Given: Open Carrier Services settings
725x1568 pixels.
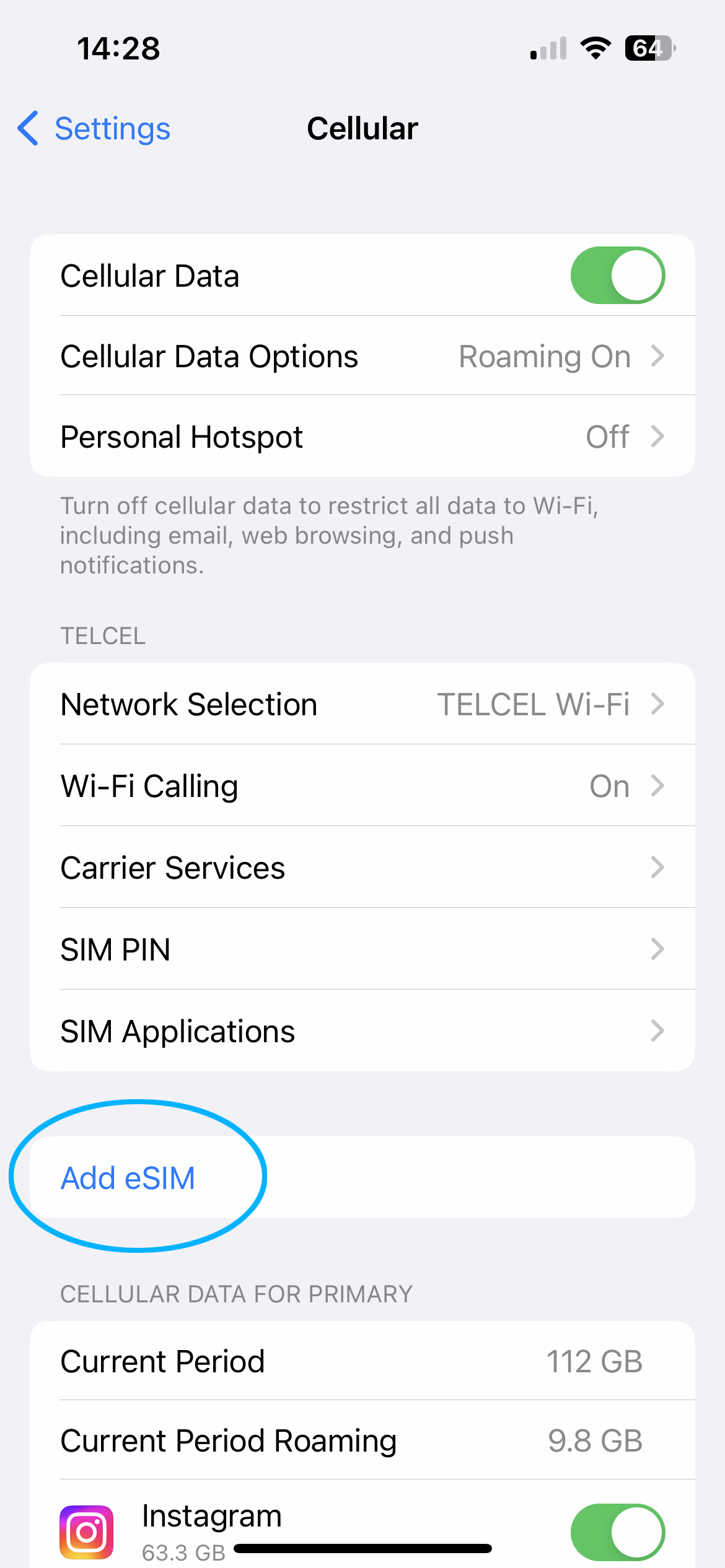Looking at the screenshot, I should click(362, 867).
